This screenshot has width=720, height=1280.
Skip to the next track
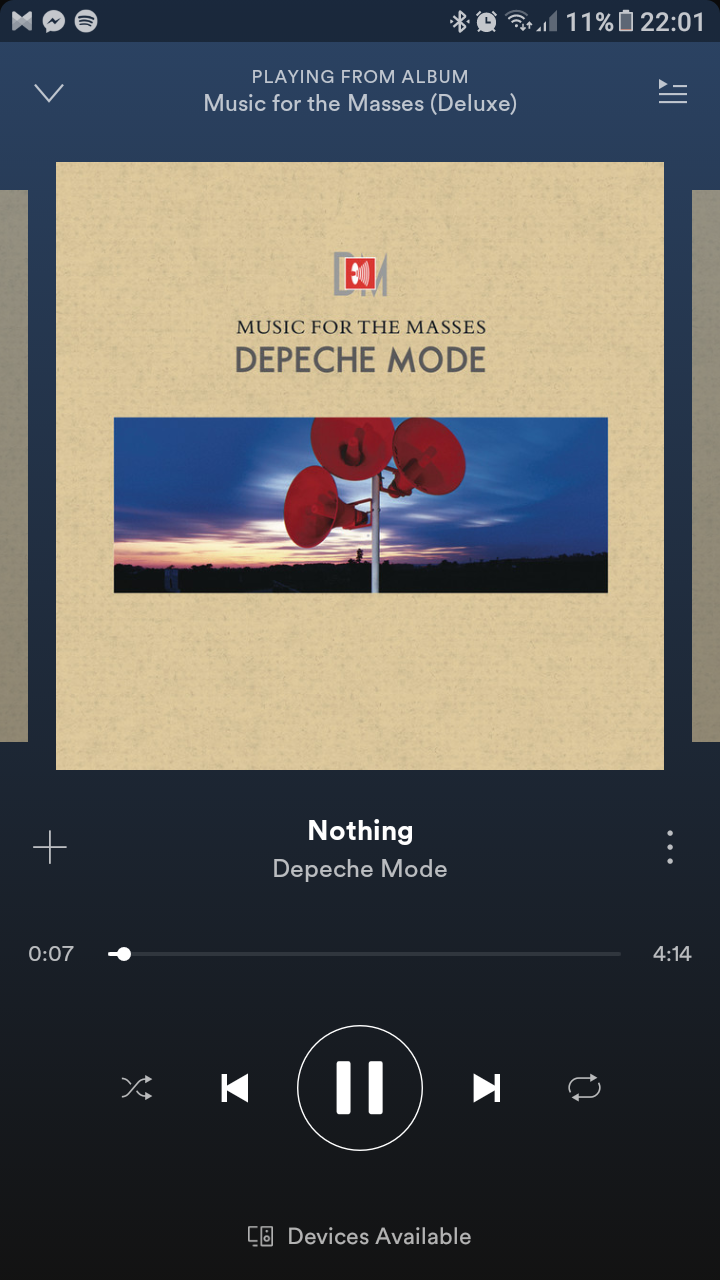[486, 1087]
